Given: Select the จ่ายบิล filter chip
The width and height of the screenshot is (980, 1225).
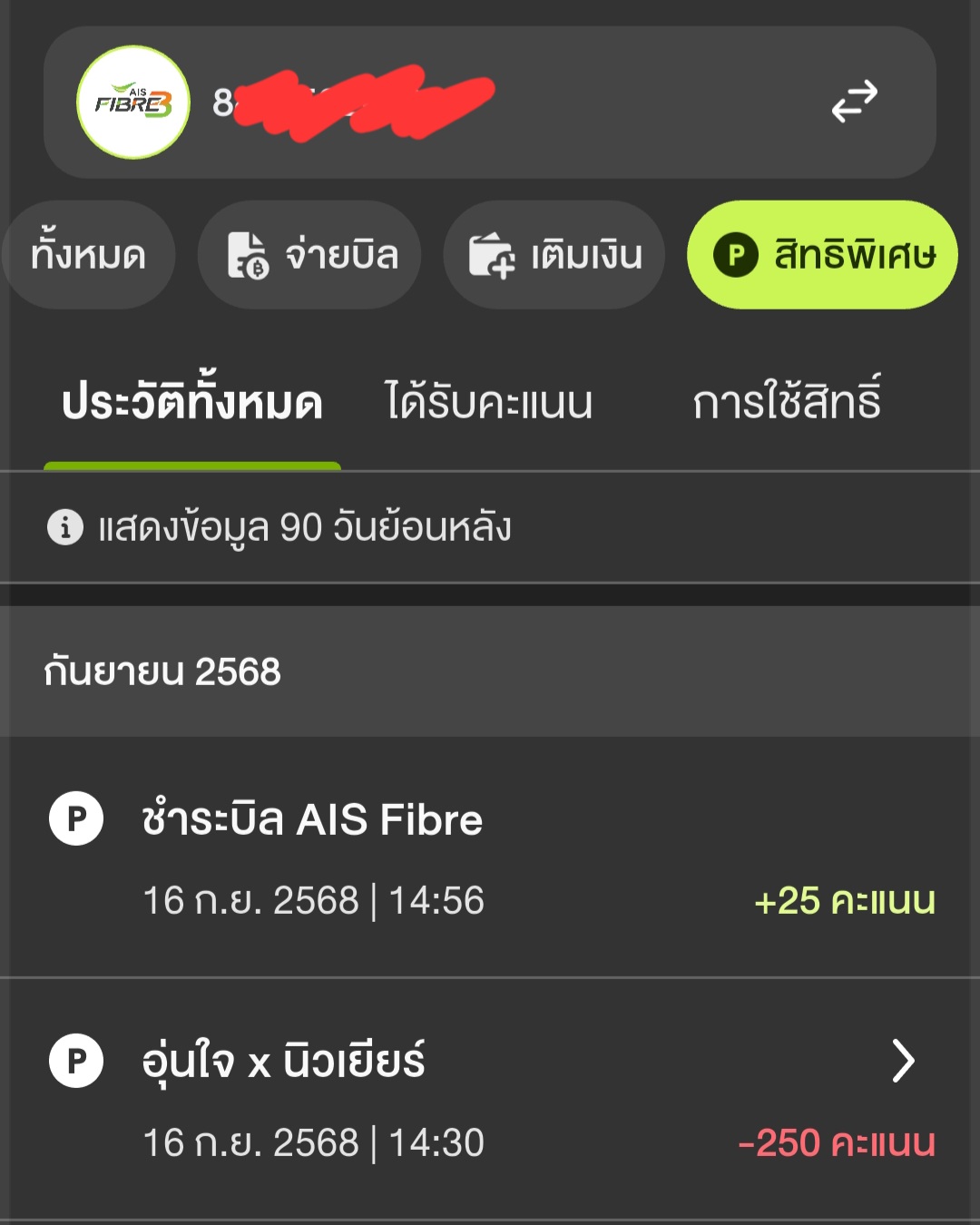Looking at the screenshot, I should [x=310, y=255].
